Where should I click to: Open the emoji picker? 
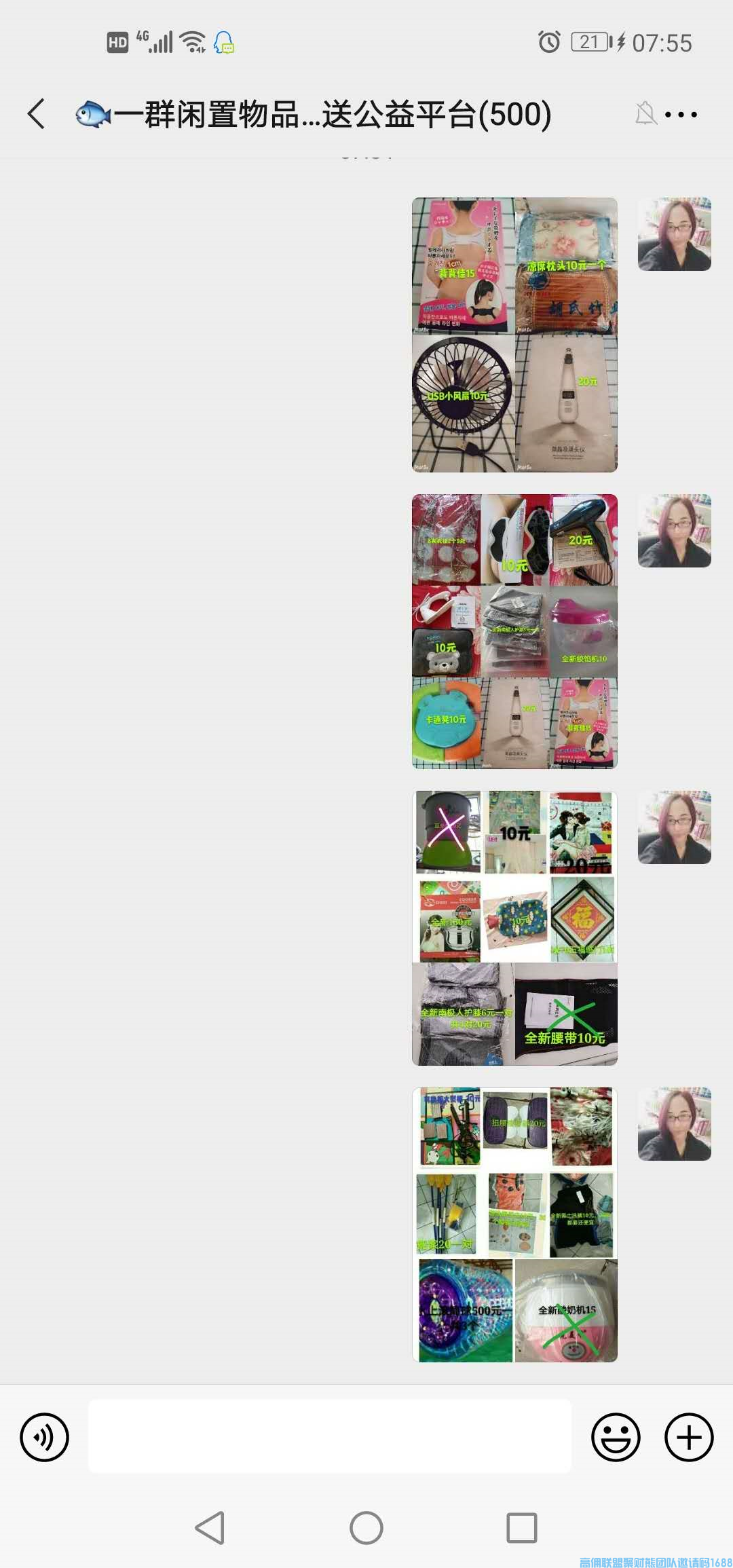pyautogui.click(x=616, y=1437)
